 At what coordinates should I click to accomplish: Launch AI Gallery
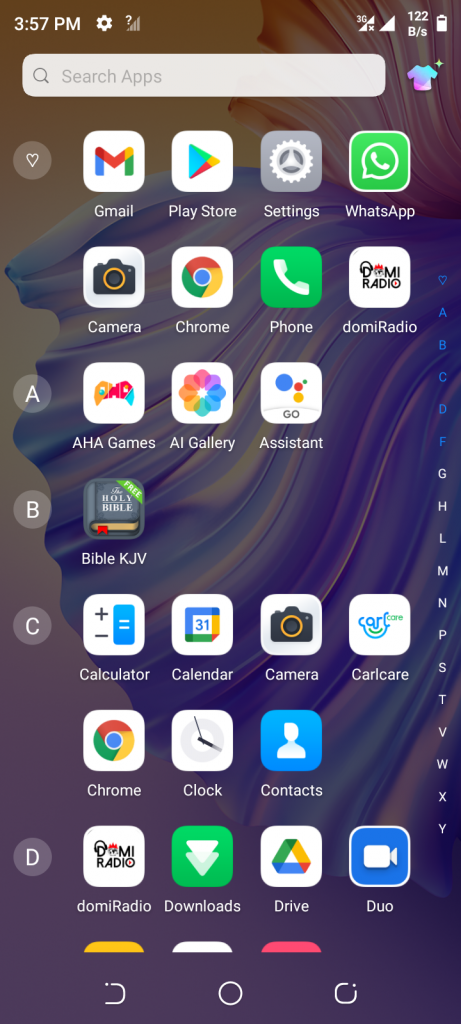point(202,392)
